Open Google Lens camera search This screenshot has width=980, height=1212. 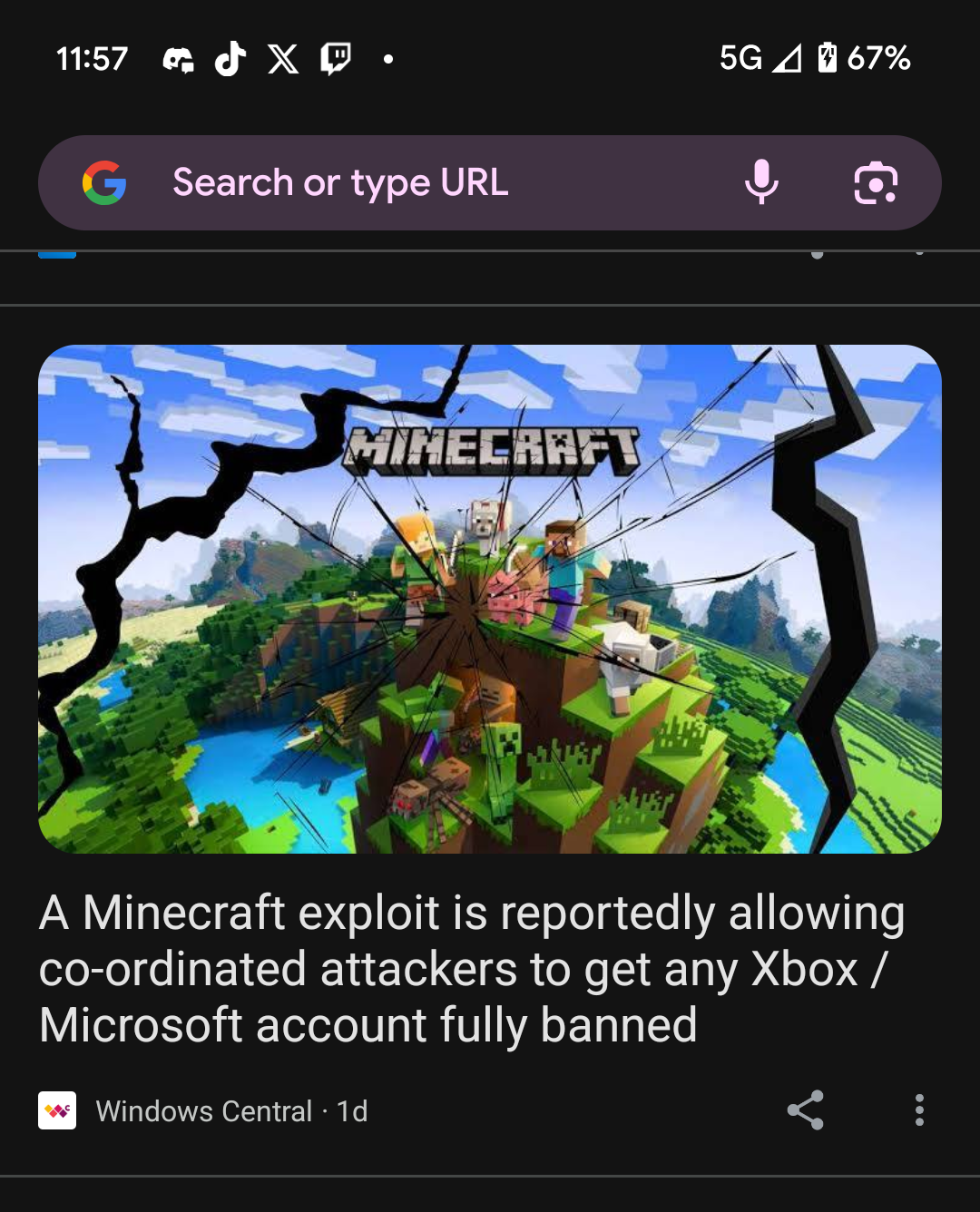[876, 183]
